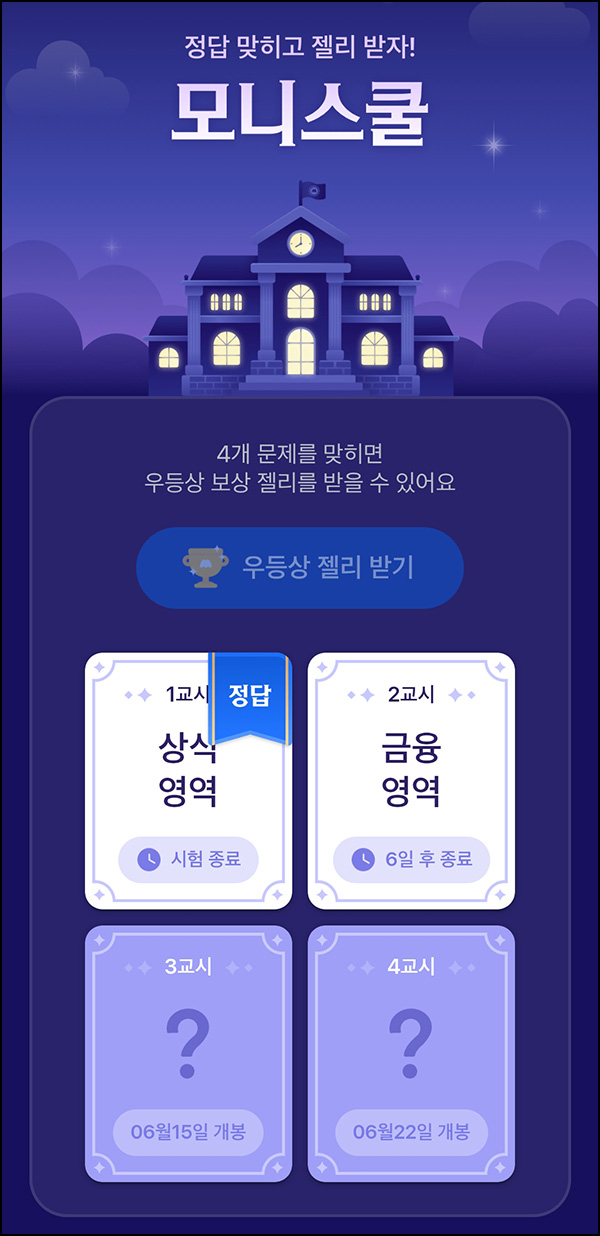This screenshot has width=600, height=1236.
Task: Open the 1교시 상식 영역 card
Action: pos(188,781)
